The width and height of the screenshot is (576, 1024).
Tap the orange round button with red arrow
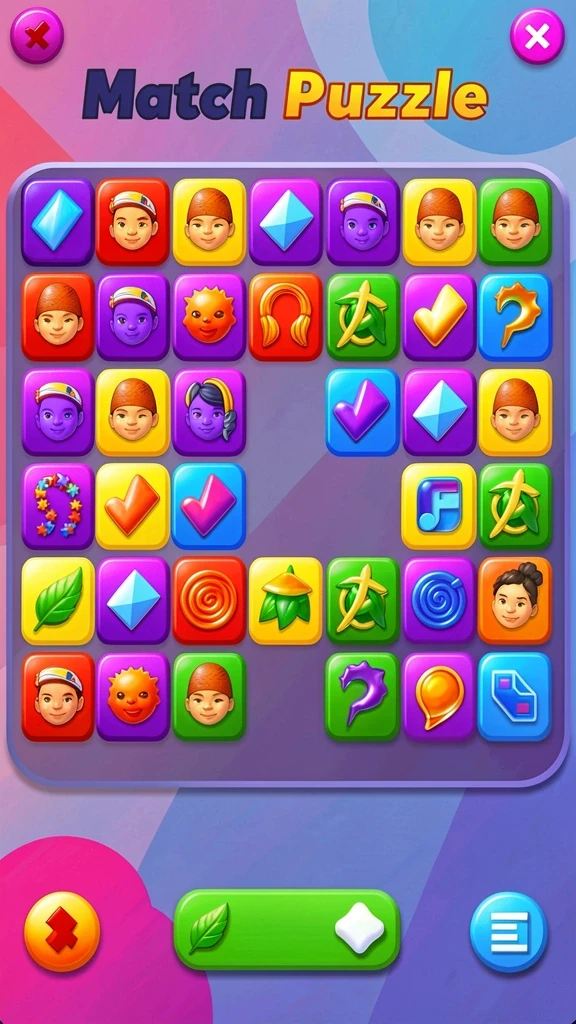point(62,932)
